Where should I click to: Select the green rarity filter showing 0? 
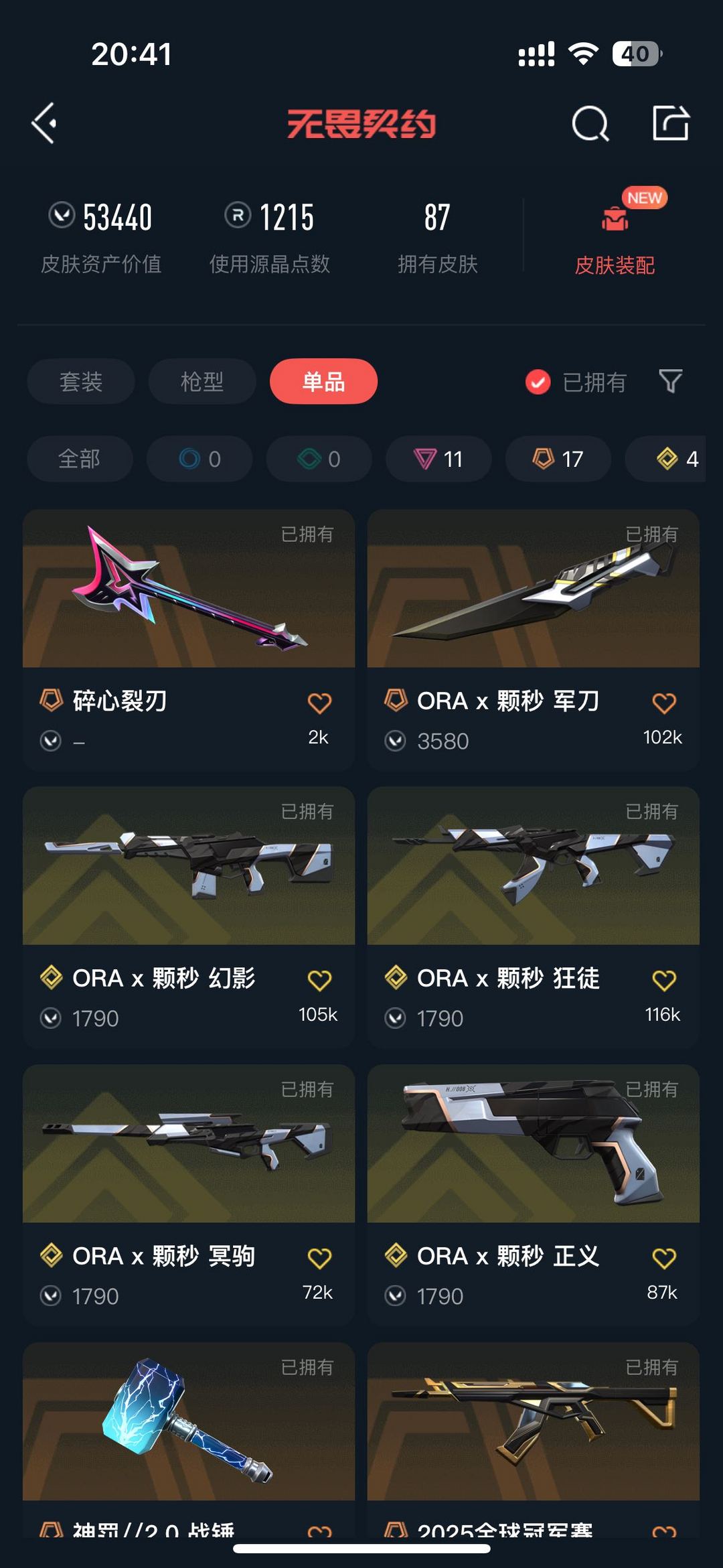pyautogui.click(x=318, y=459)
